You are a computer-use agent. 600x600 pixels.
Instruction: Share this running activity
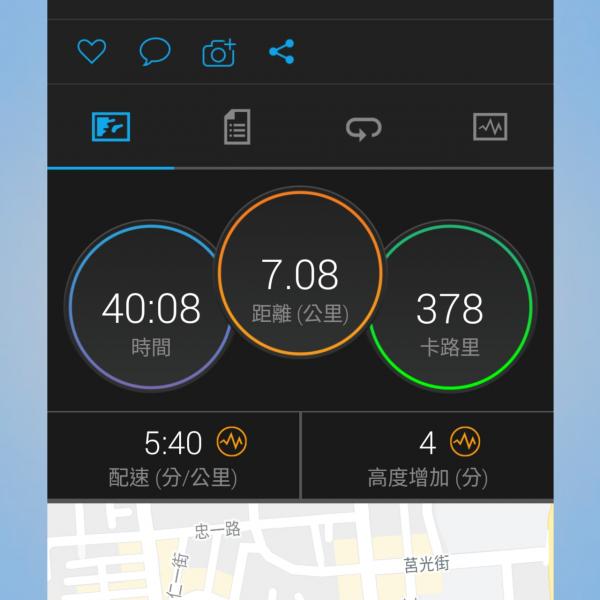click(282, 52)
